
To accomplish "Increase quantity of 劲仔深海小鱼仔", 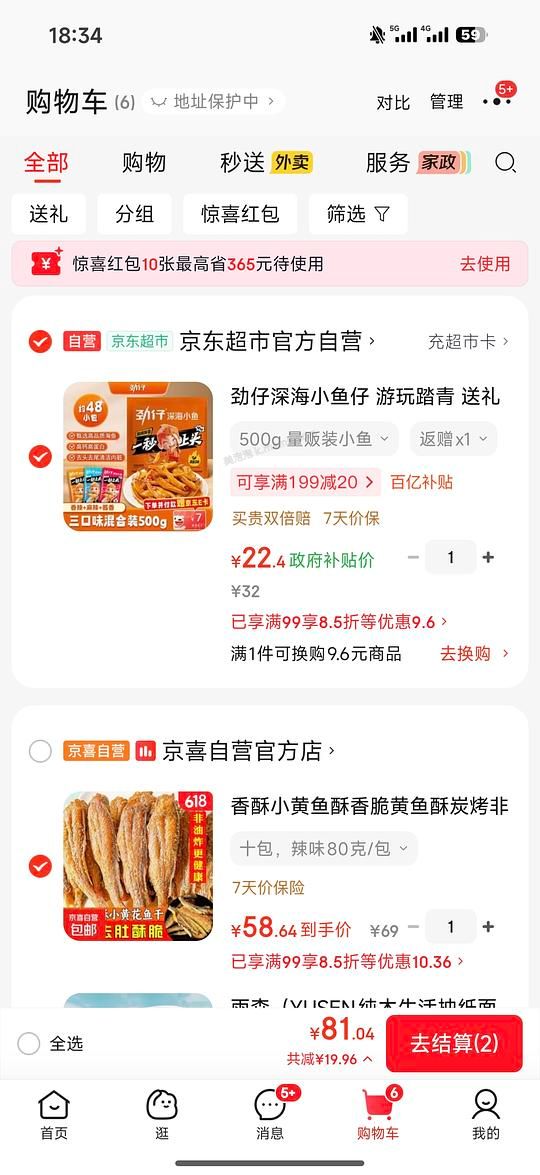I will 488,558.
